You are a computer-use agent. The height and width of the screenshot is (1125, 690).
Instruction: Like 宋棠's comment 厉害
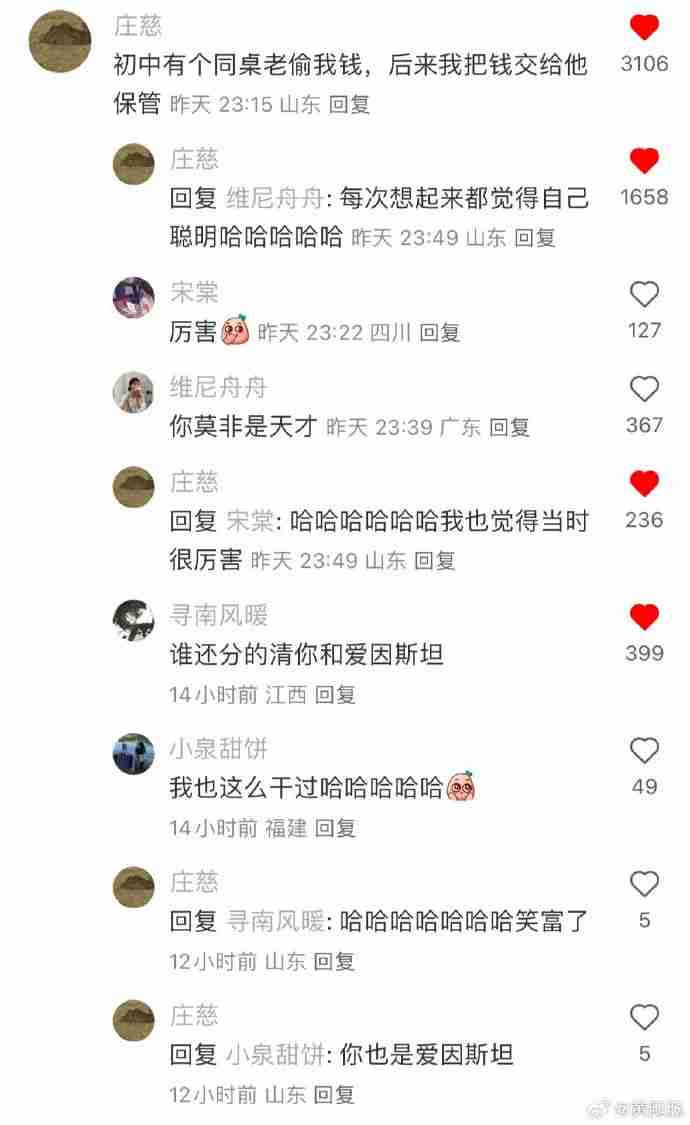[644, 294]
